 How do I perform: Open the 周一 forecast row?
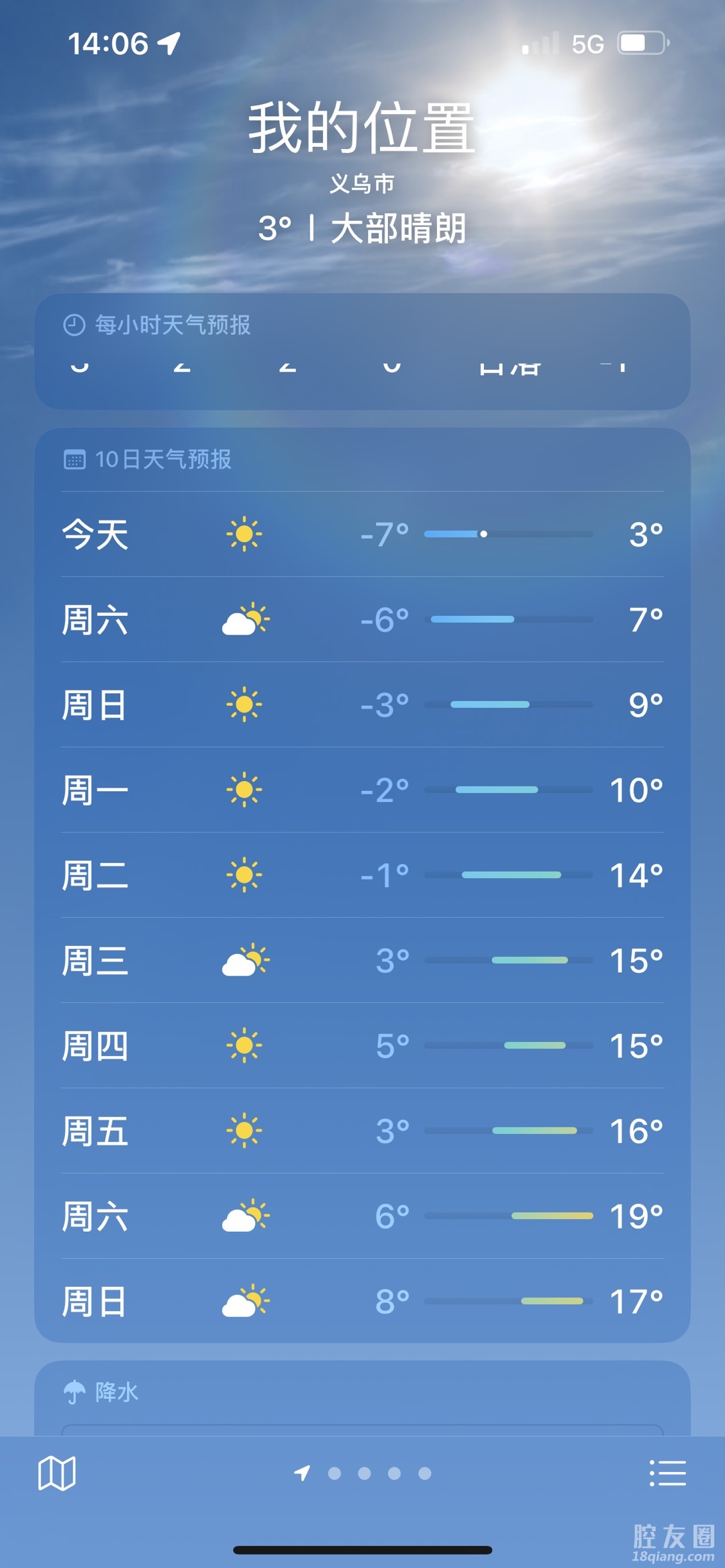(x=362, y=790)
